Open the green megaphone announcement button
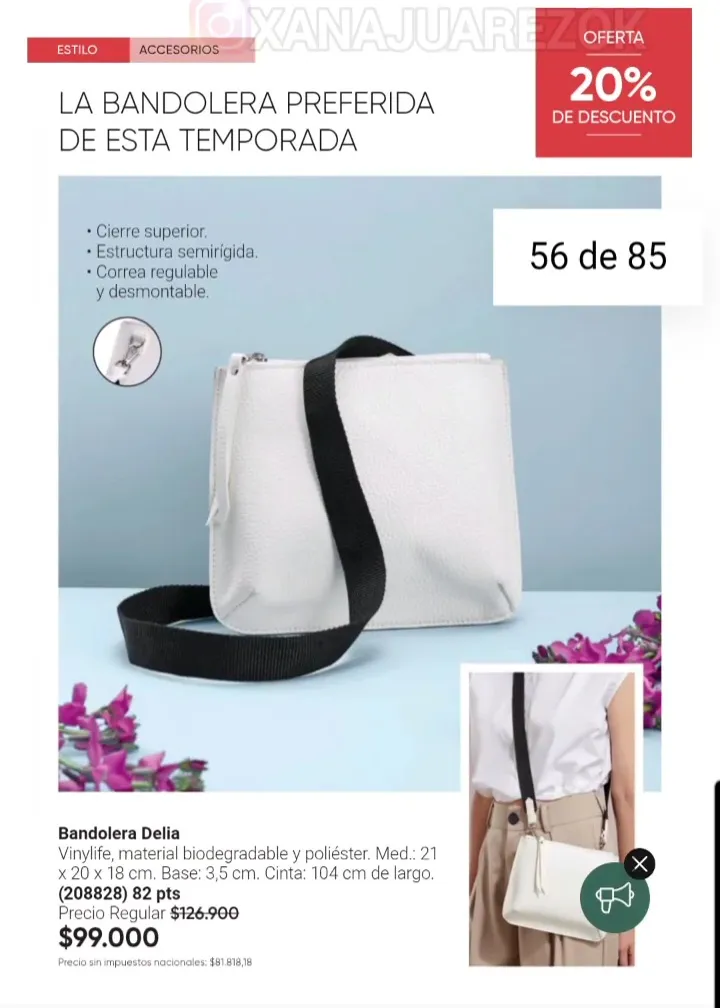Image resolution: width=720 pixels, height=1008 pixels. tap(614, 897)
